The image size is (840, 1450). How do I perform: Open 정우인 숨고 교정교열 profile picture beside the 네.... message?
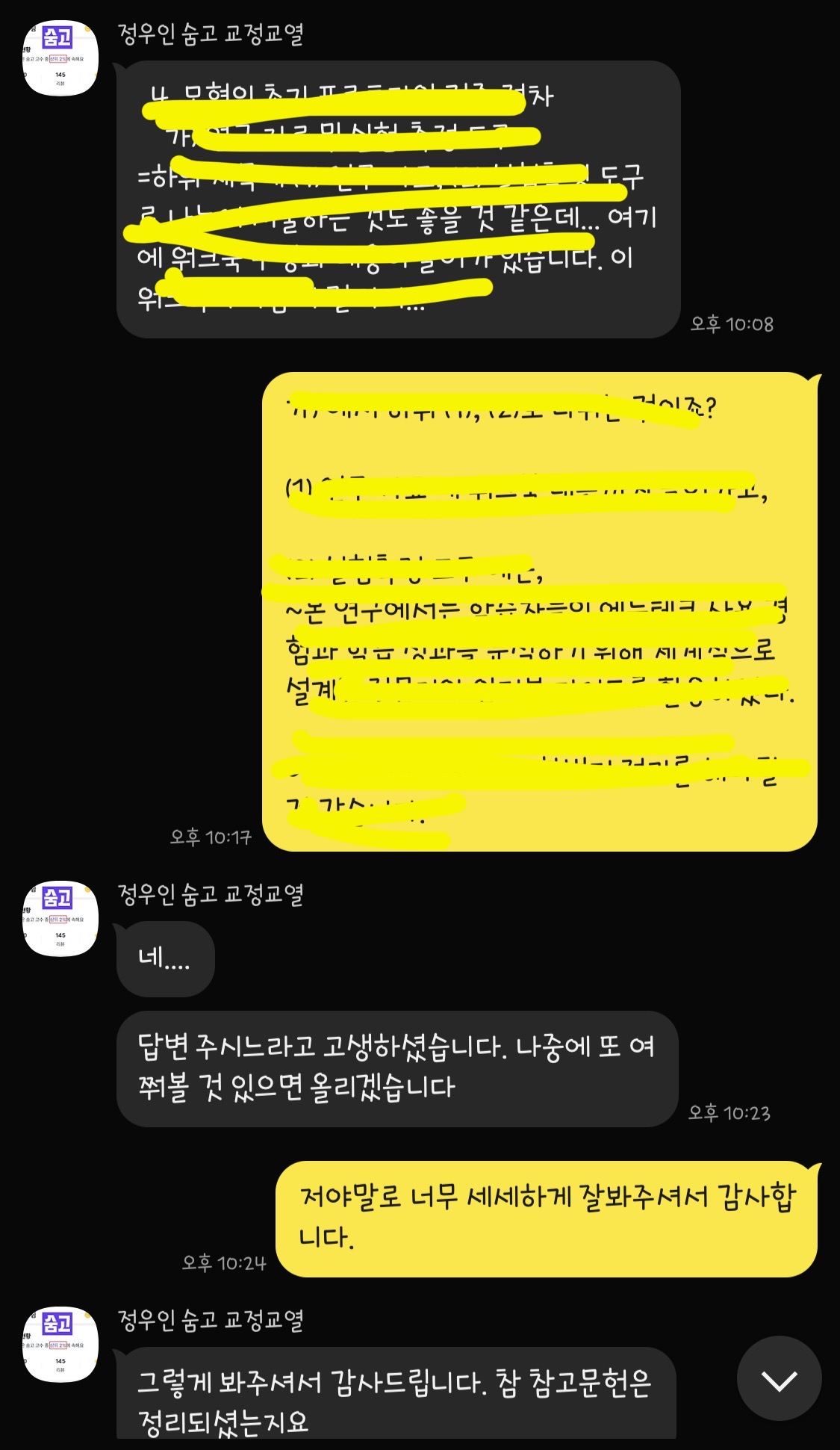coord(60,920)
